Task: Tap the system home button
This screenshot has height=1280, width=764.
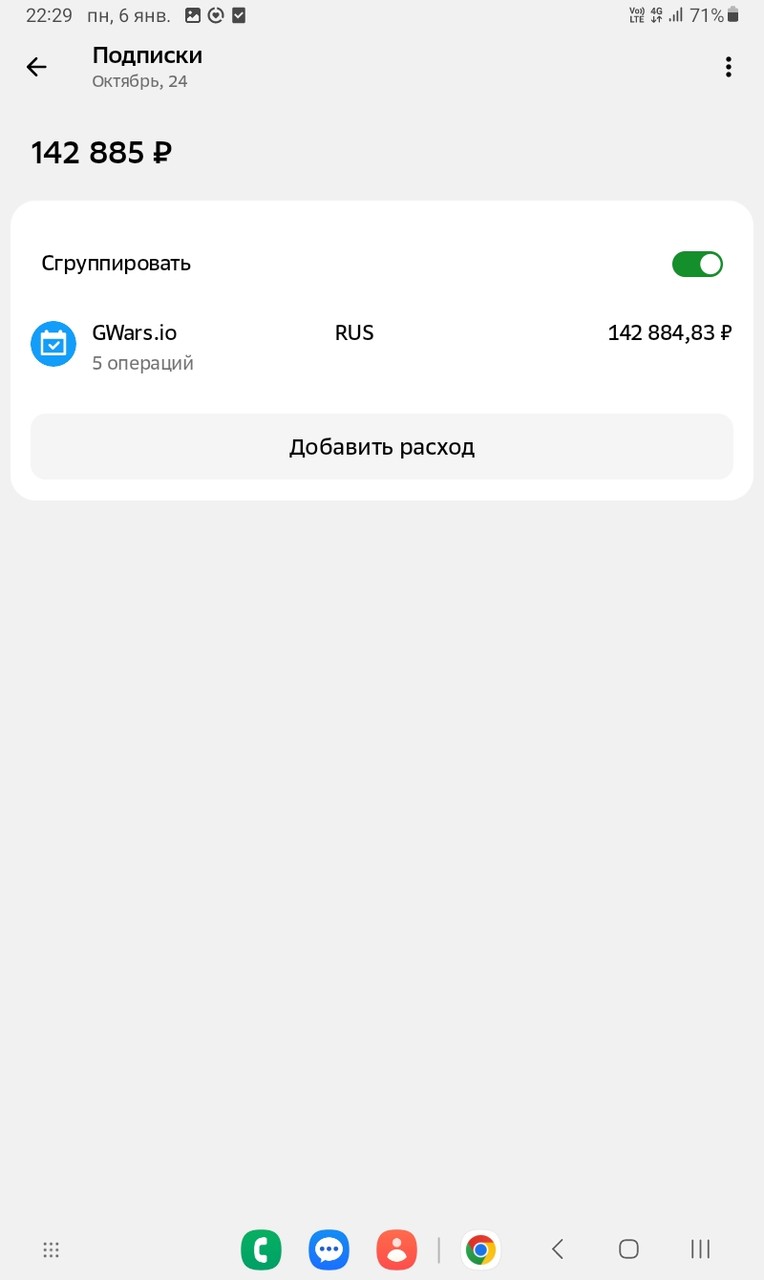Action: tap(628, 1249)
